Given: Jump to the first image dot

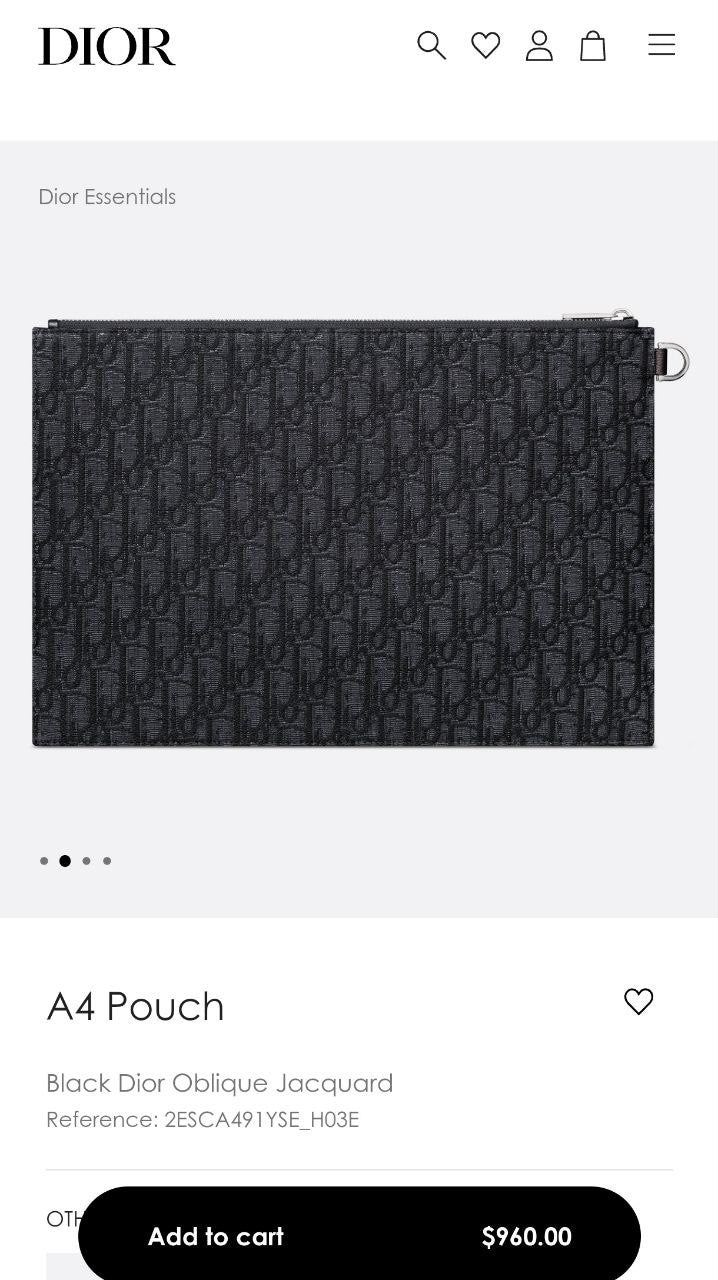Looking at the screenshot, I should point(44,861).
